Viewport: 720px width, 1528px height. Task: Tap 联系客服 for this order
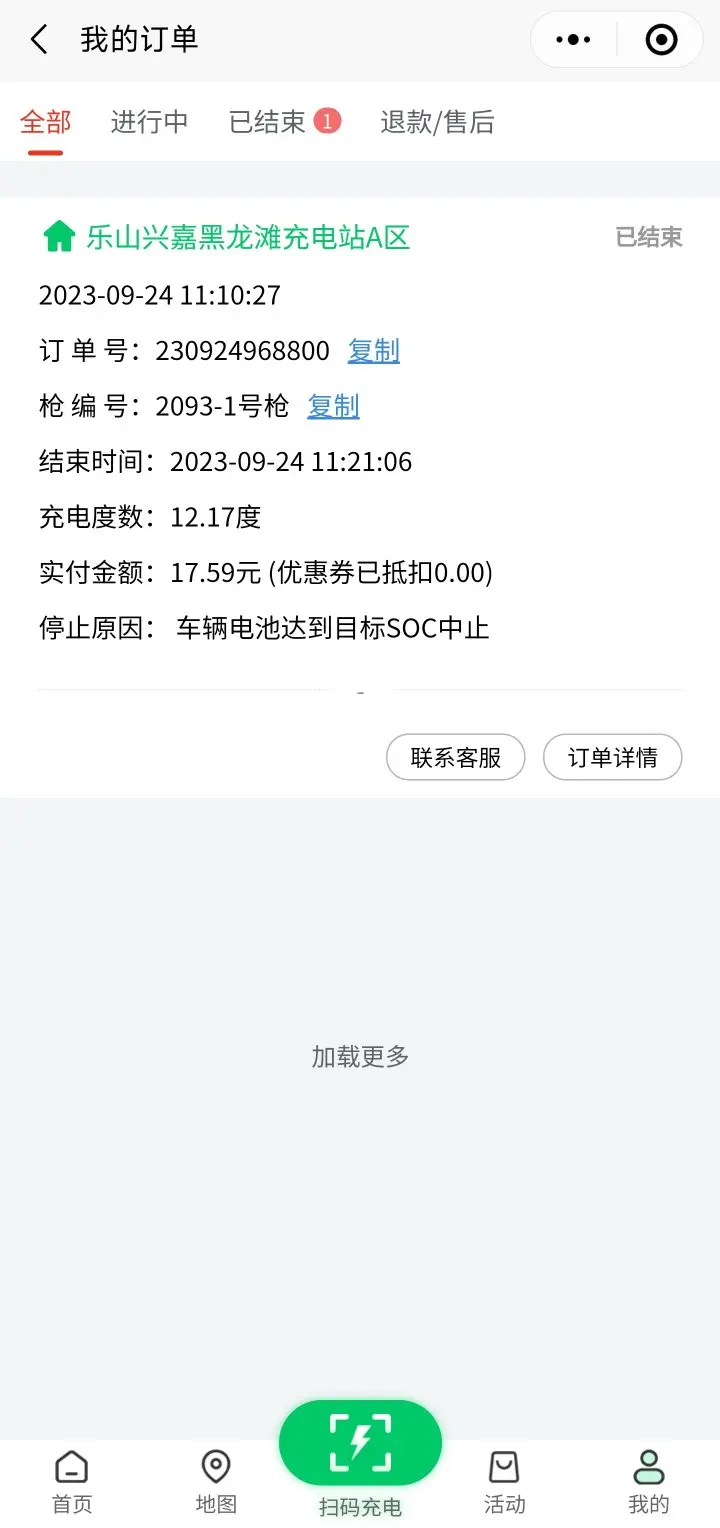[x=456, y=757]
